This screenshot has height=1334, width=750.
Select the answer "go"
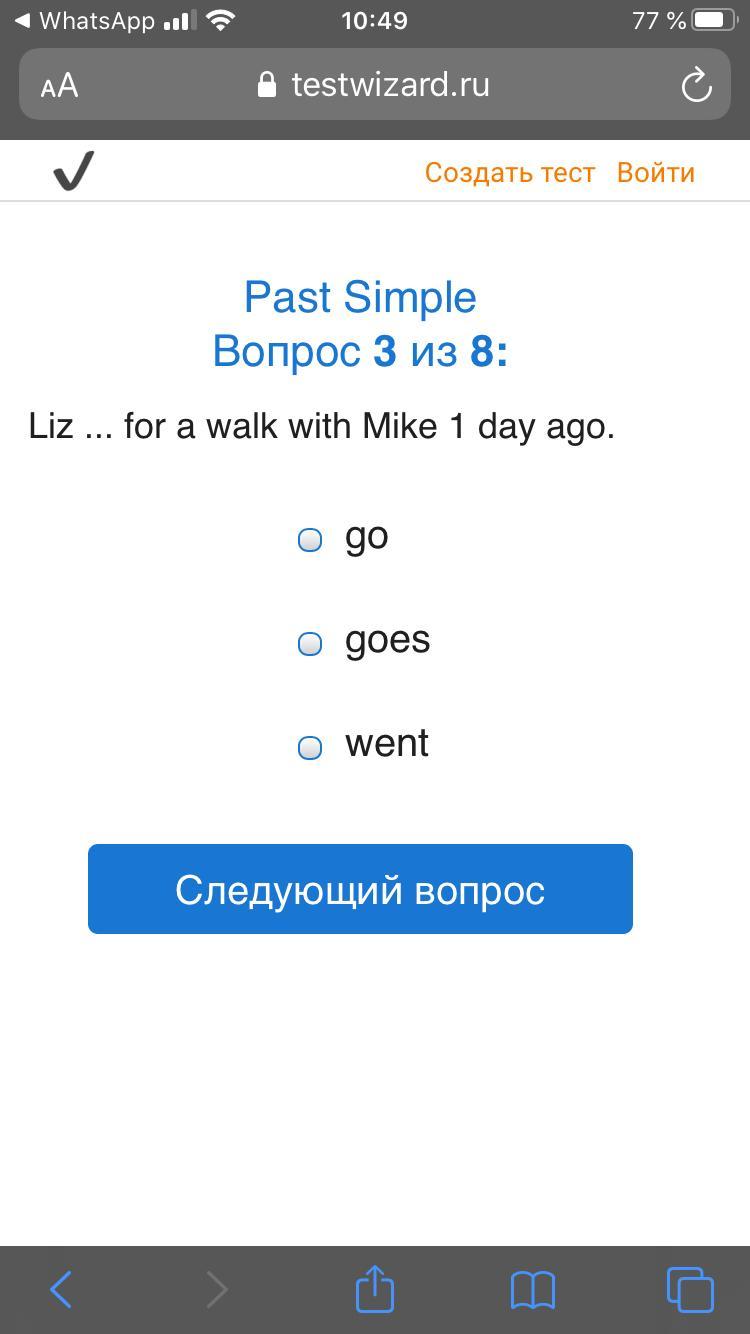pos(310,540)
